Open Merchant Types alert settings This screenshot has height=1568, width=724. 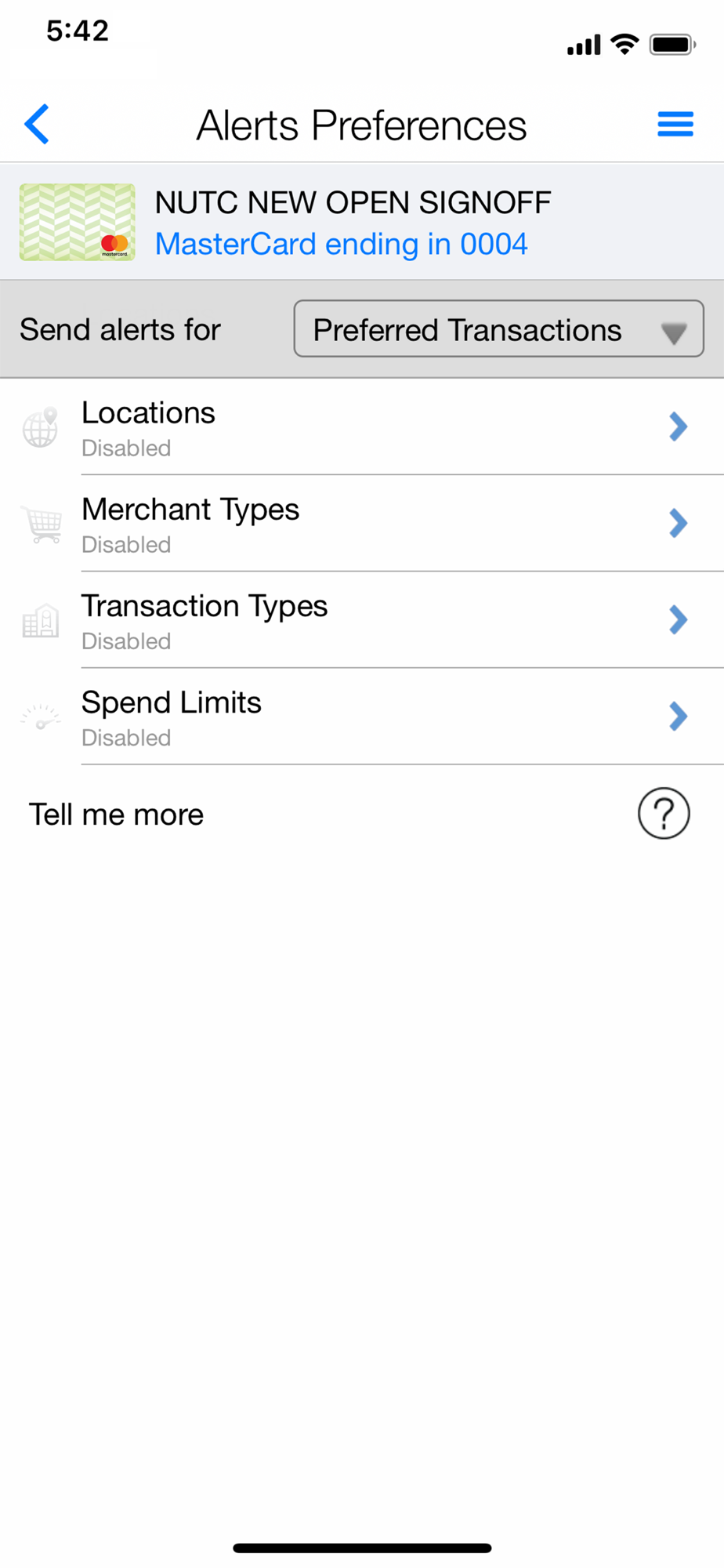click(362, 524)
